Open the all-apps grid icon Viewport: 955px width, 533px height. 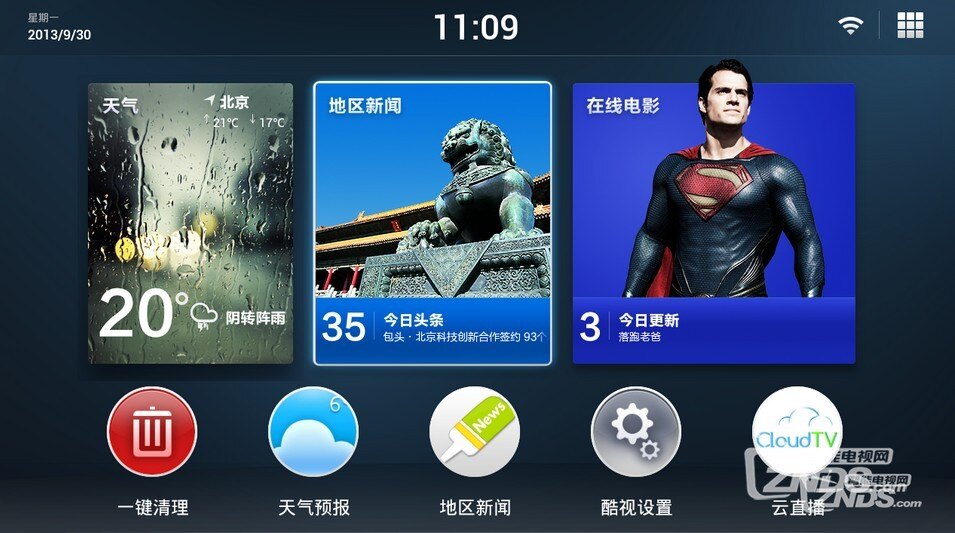[910, 26]
